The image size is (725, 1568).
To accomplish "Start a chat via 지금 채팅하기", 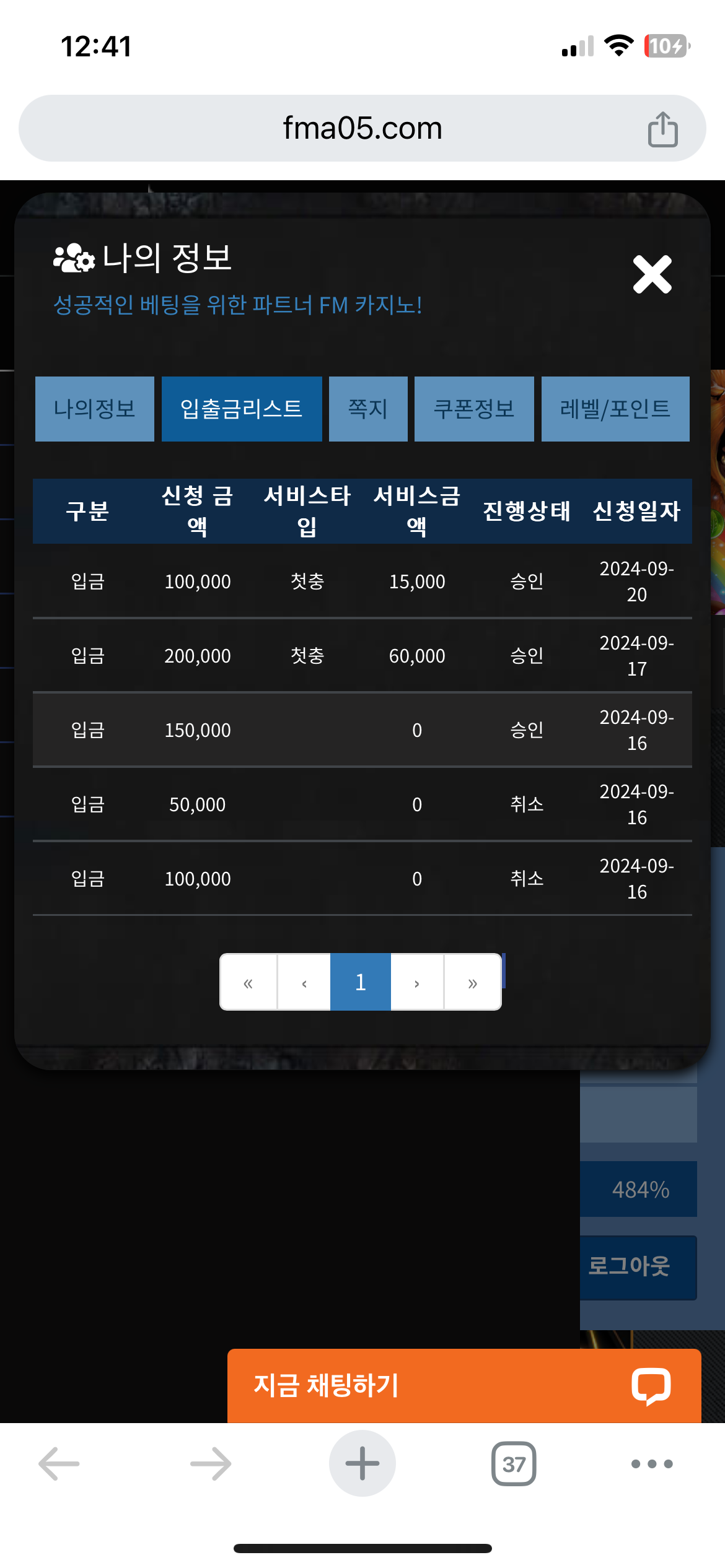I will pos(464,1386).
